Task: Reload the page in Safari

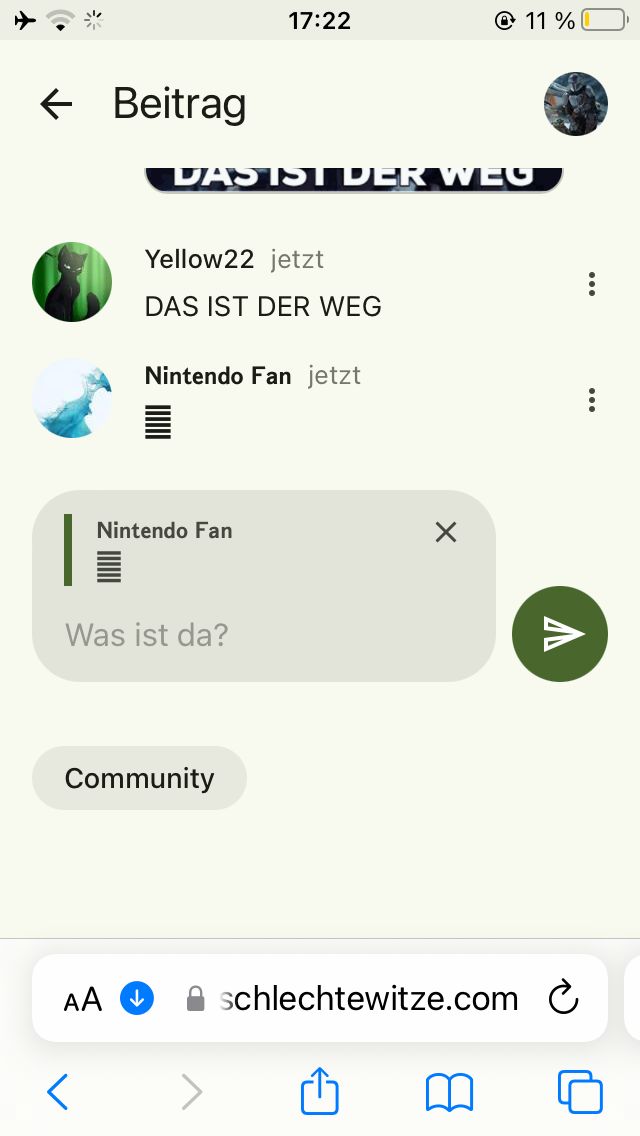Action: pyautogui.click(x=565, y=998)
